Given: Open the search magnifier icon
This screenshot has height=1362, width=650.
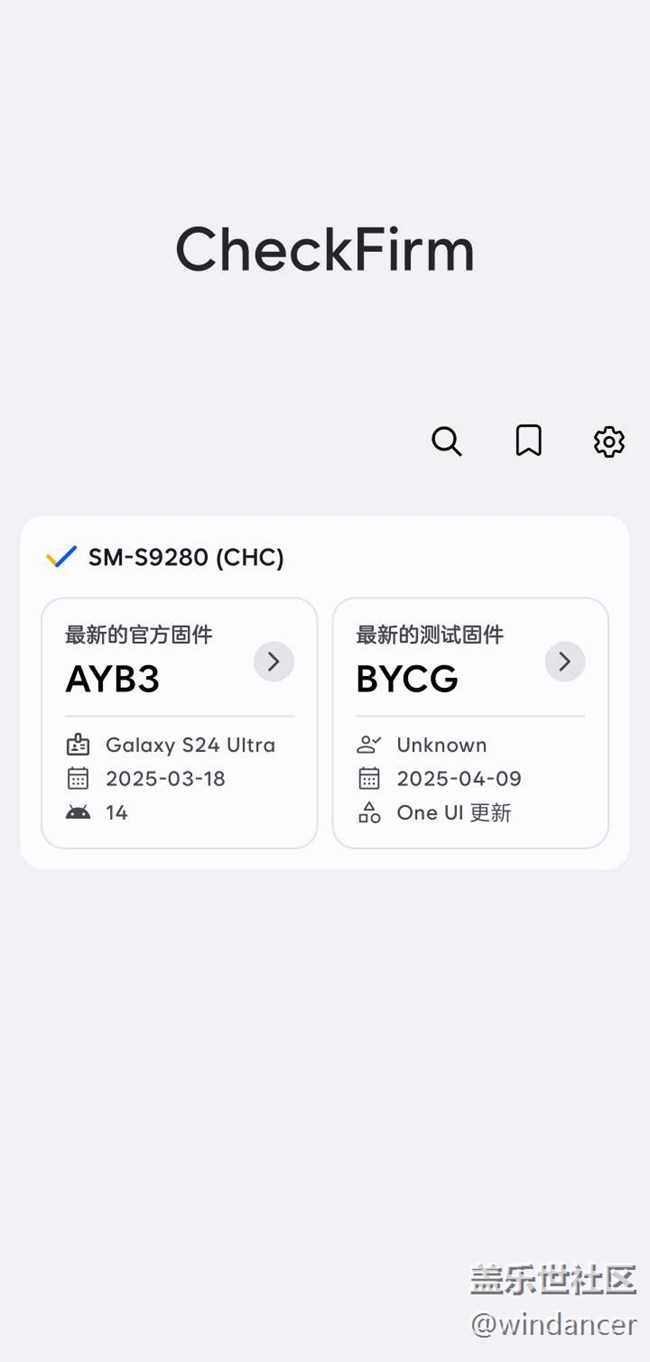Looking at the screenshot, I should point(446,441).
